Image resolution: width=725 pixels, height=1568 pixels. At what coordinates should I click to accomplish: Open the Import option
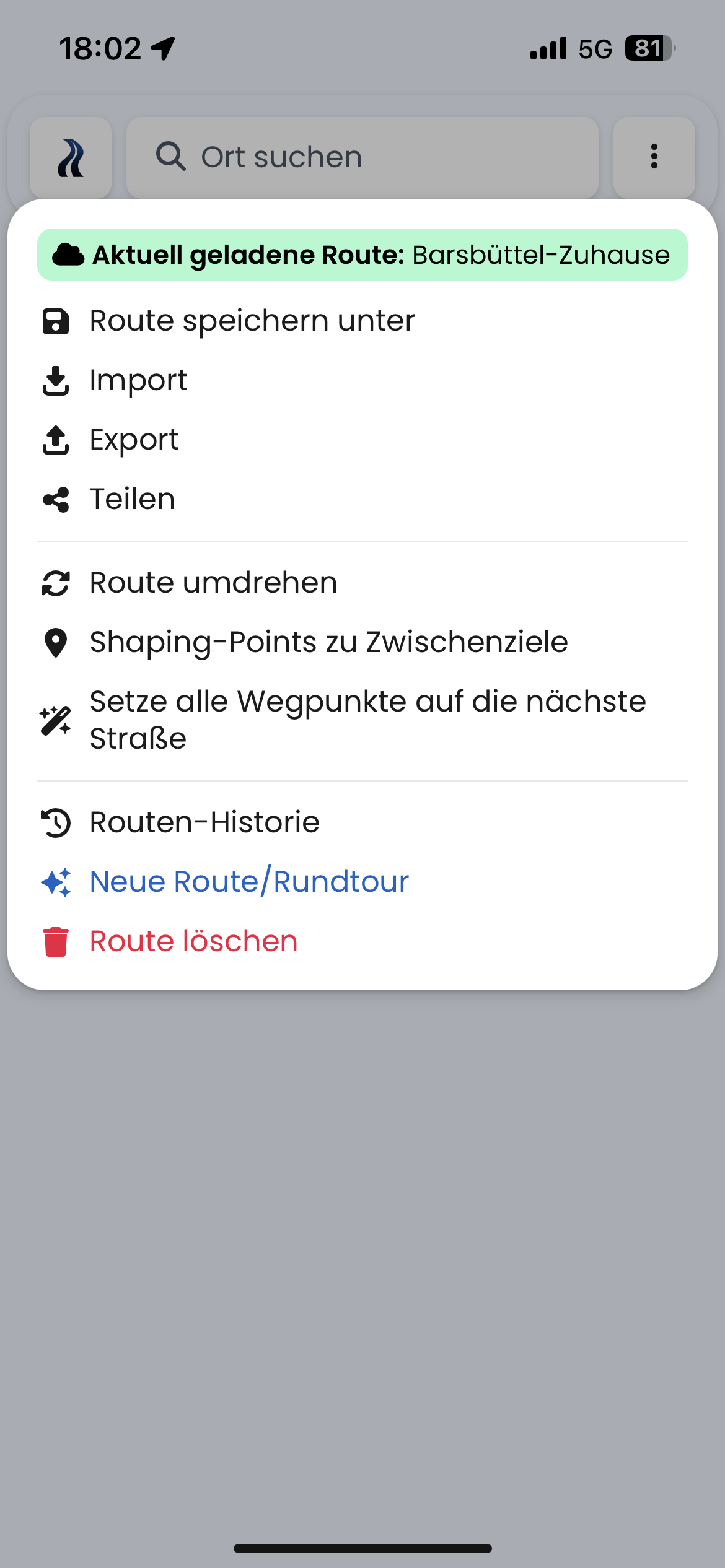(x=362, y=380)
